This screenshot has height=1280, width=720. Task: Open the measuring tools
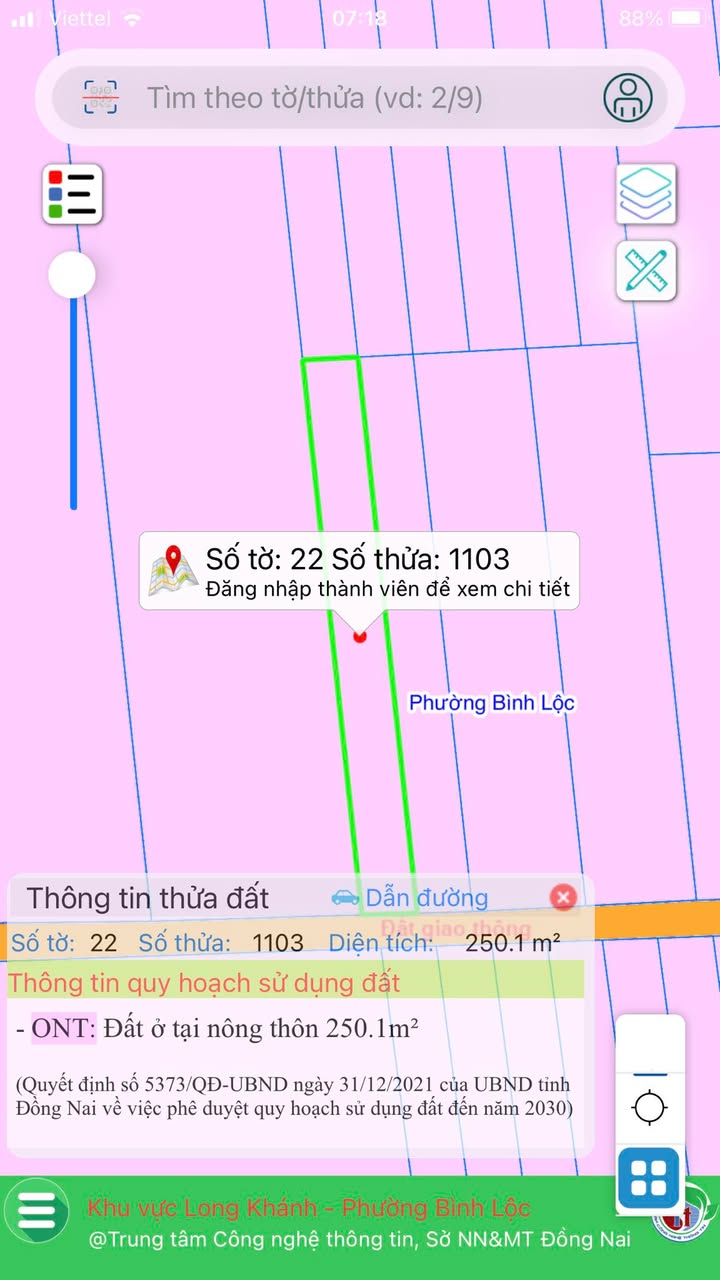pos(646,270)
